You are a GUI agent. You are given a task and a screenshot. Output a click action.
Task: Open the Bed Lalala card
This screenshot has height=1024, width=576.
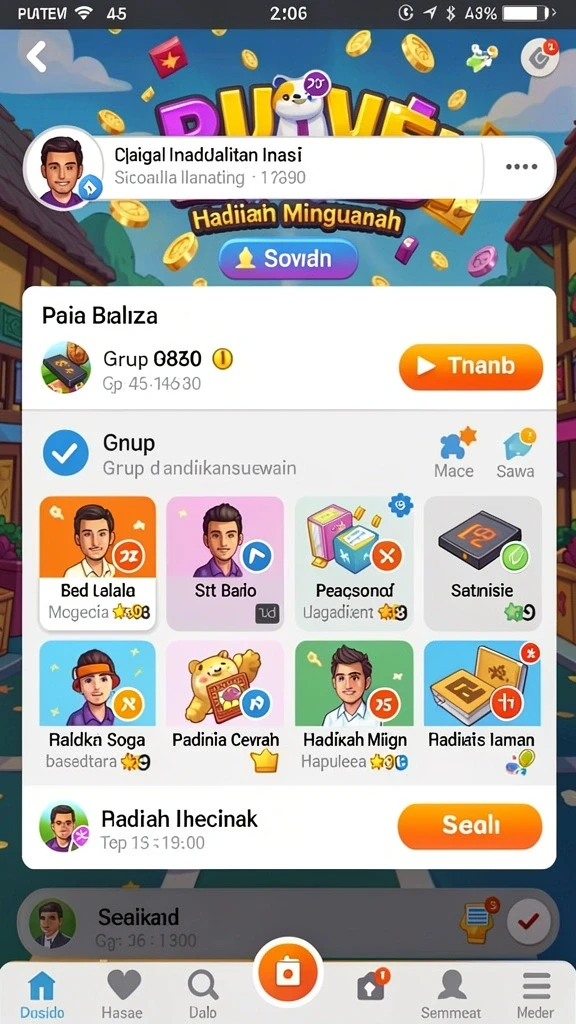[97, 563]
